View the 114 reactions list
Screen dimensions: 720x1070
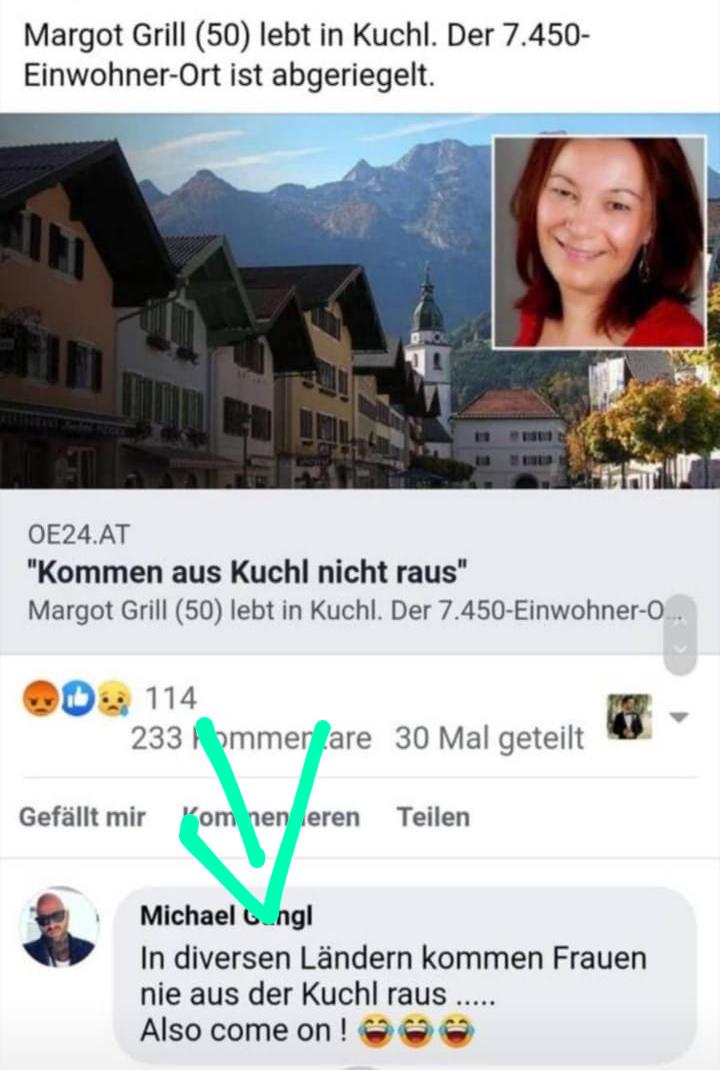click(110, 698)
